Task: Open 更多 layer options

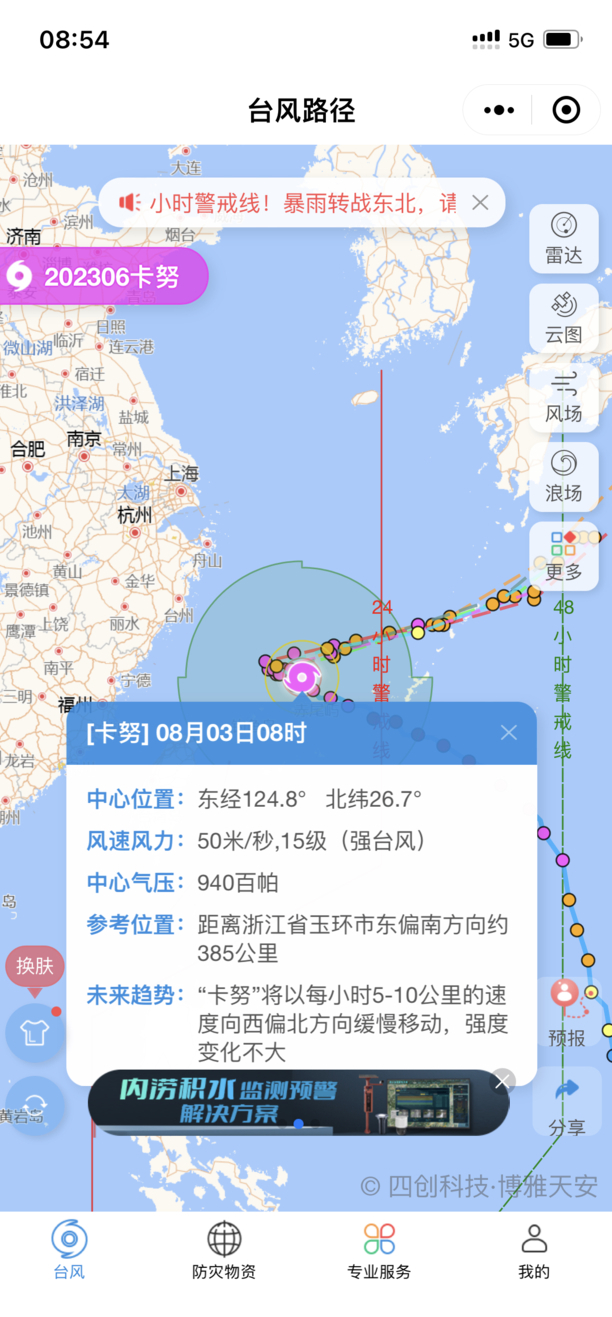Action: 563,556
